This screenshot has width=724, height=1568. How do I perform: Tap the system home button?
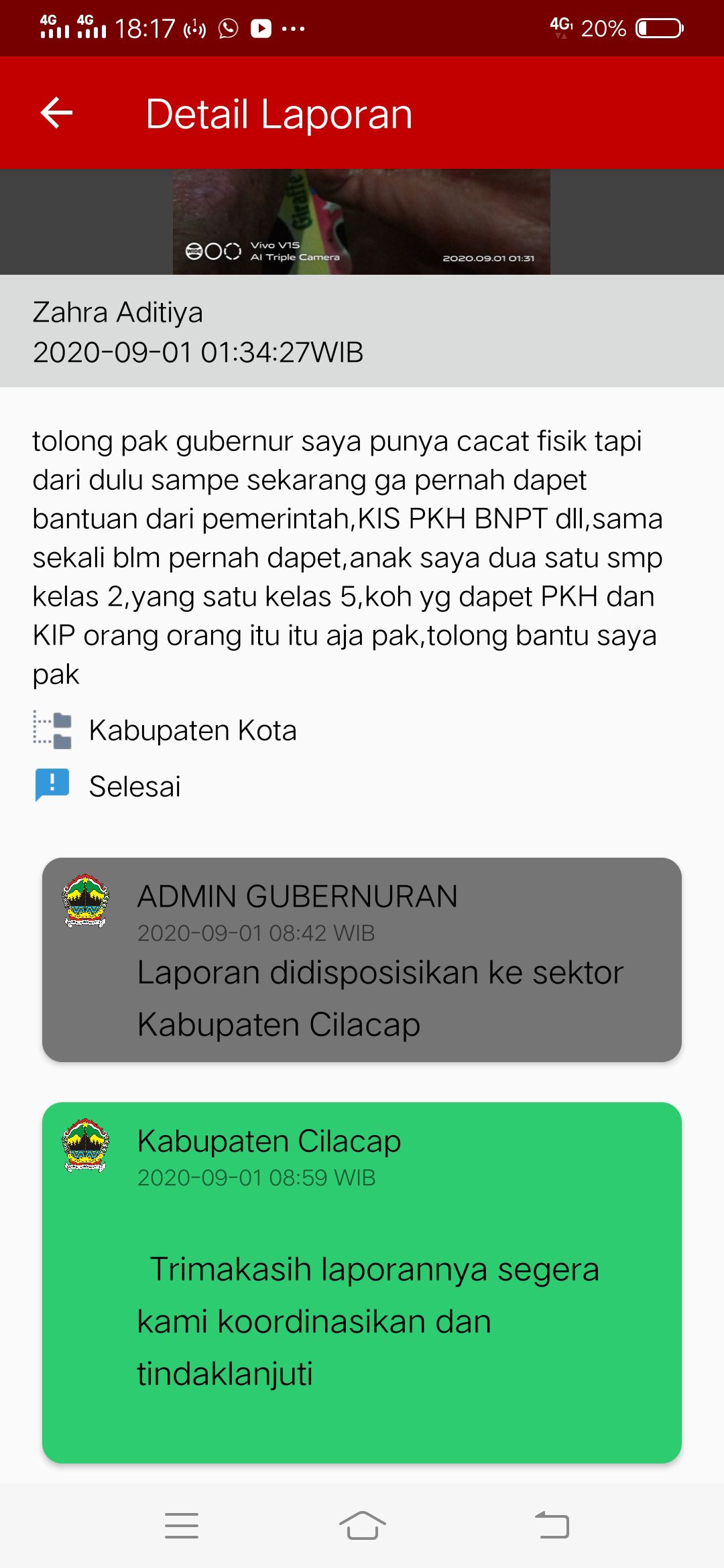[362, 1526]
